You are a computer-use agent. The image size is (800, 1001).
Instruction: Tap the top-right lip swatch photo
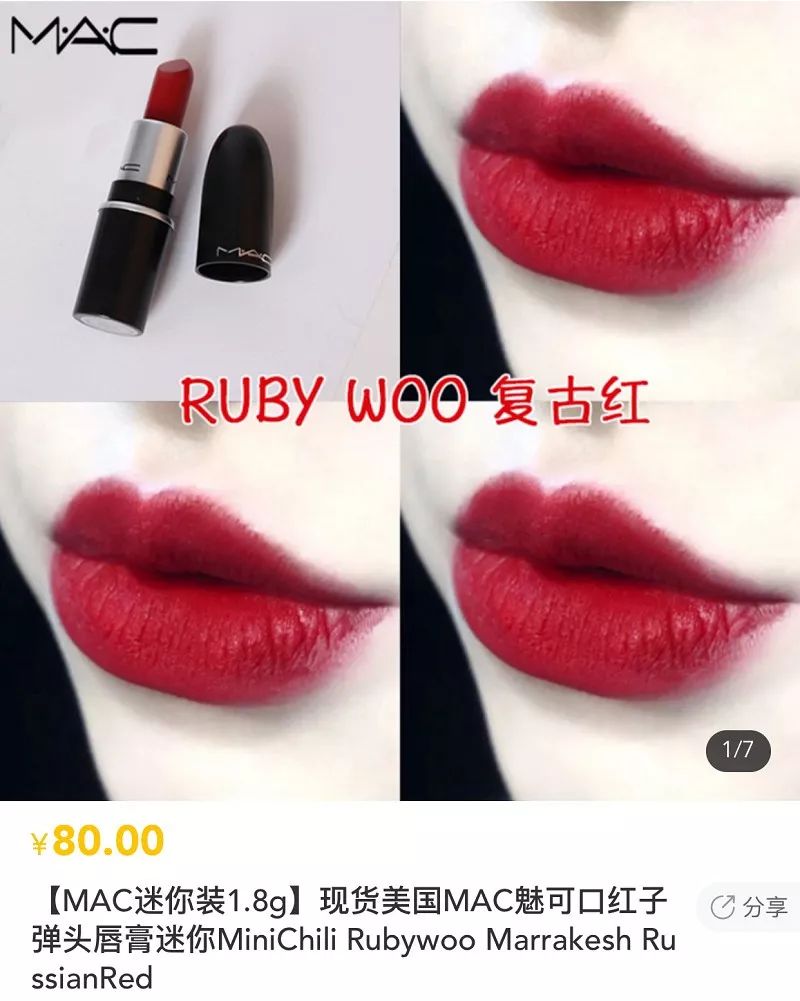600,200
